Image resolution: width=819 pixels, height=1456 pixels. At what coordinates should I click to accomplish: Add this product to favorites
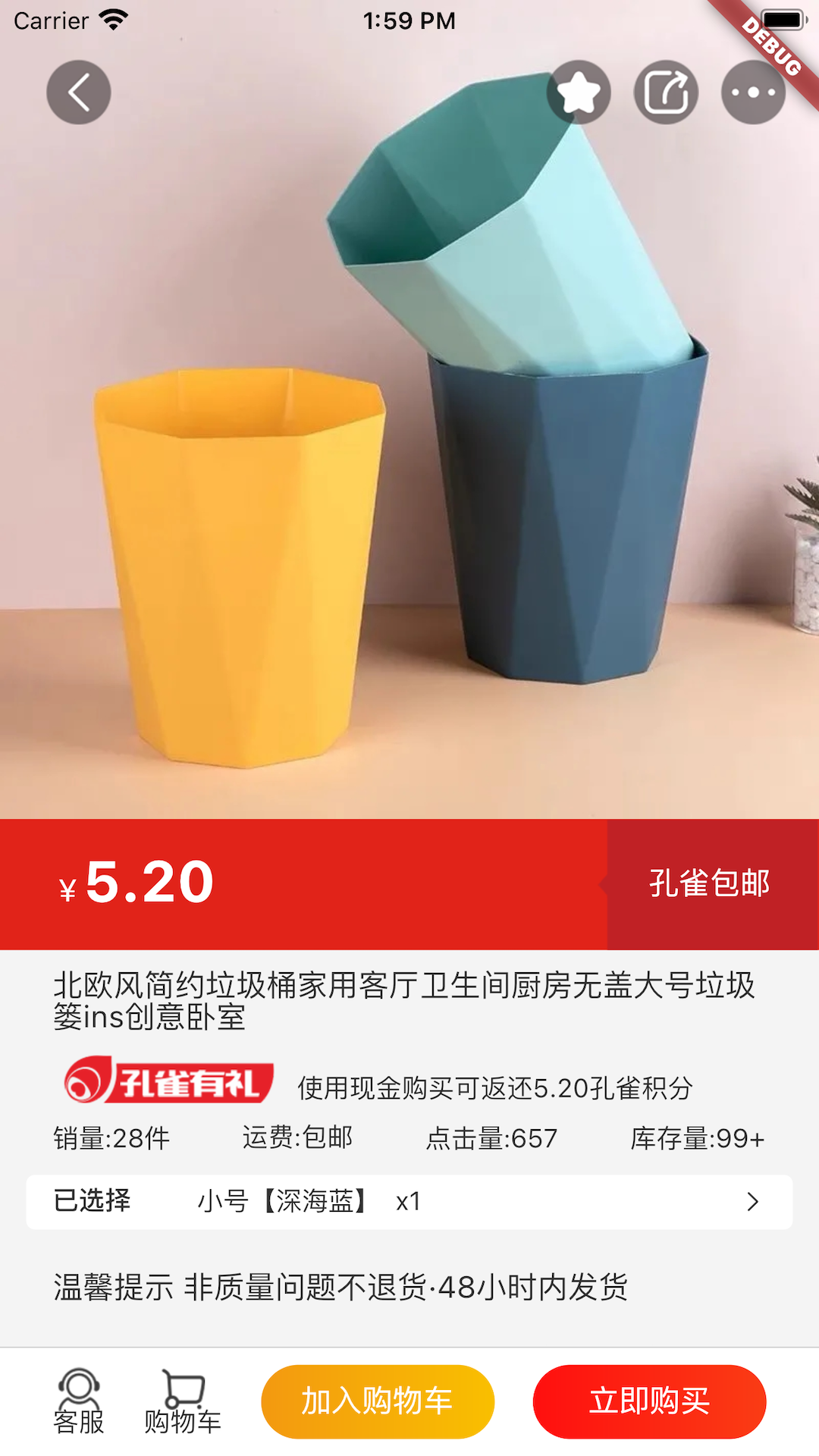(x=579, y=93)
